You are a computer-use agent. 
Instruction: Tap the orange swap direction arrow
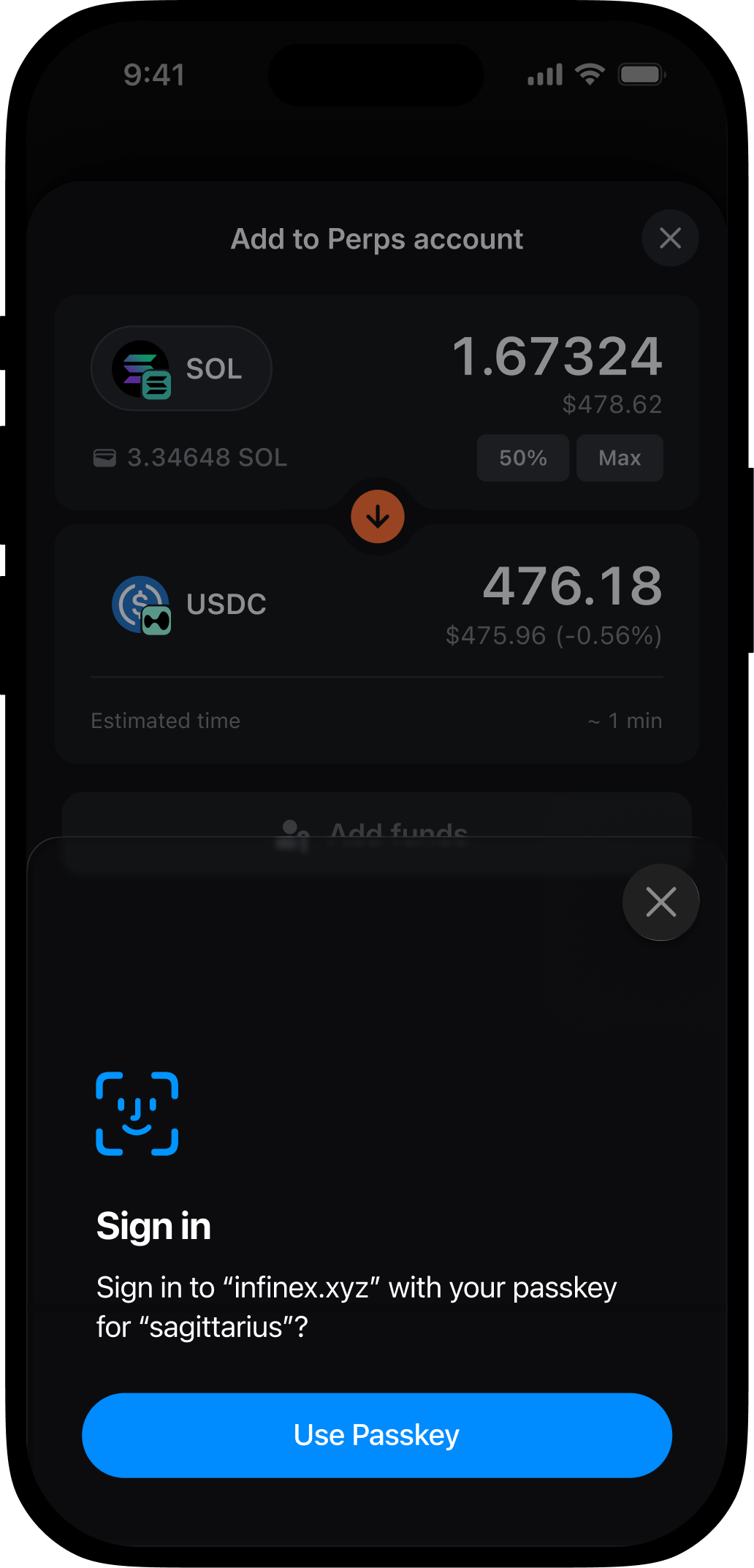(x=378, y=517)
